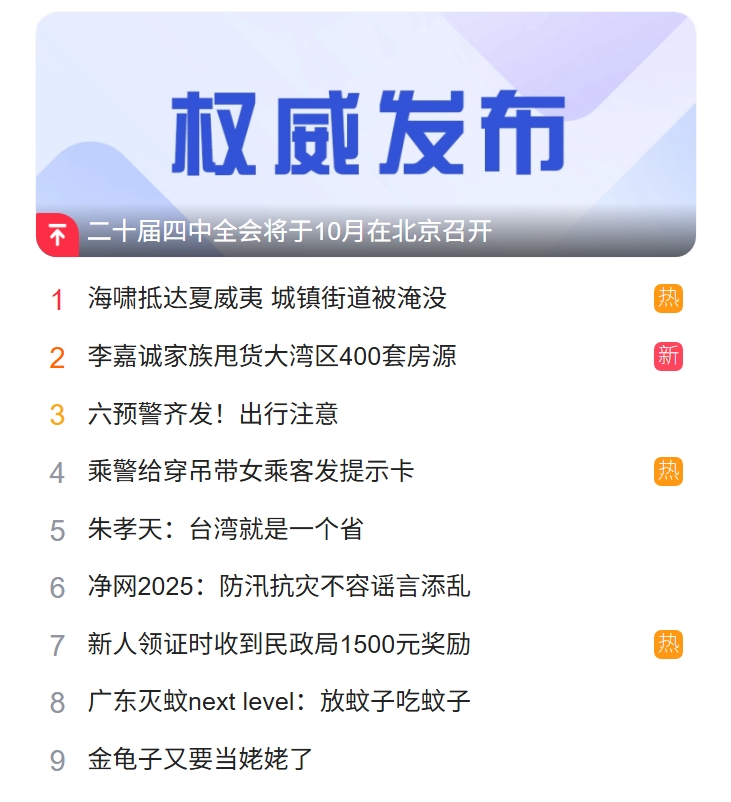Screen dimensions: 731x802
Task: Open 金龟子又要当姥姥了 entry
Action: (x=201, y=759)
